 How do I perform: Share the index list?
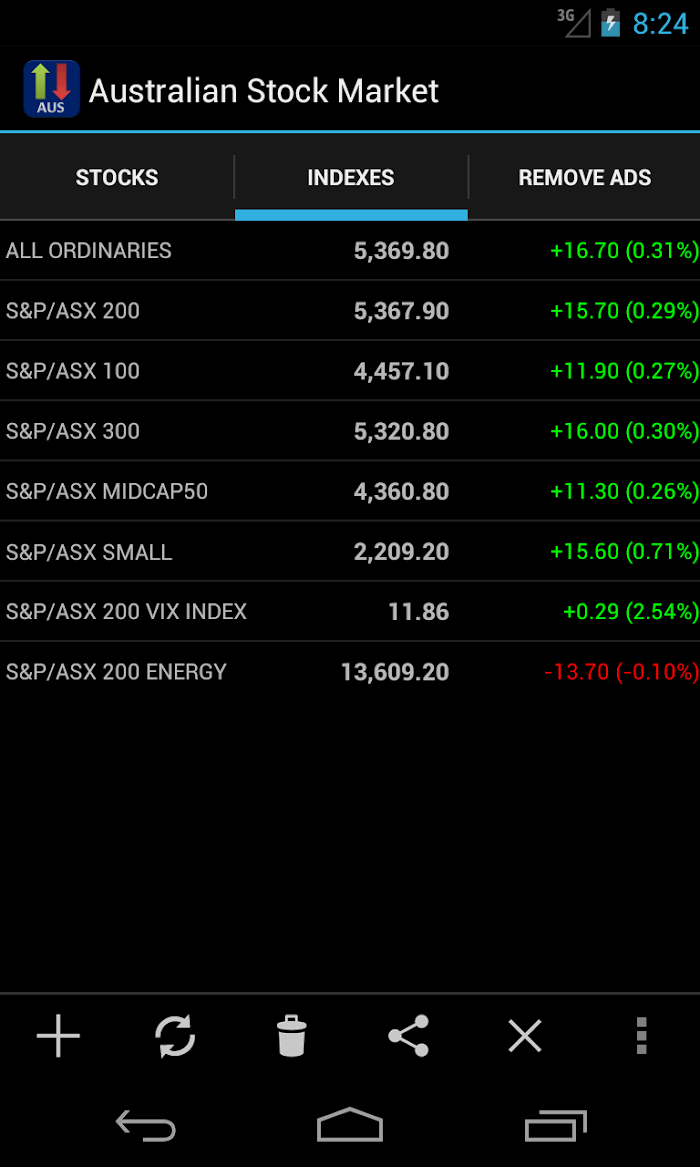coord(408,1035)
